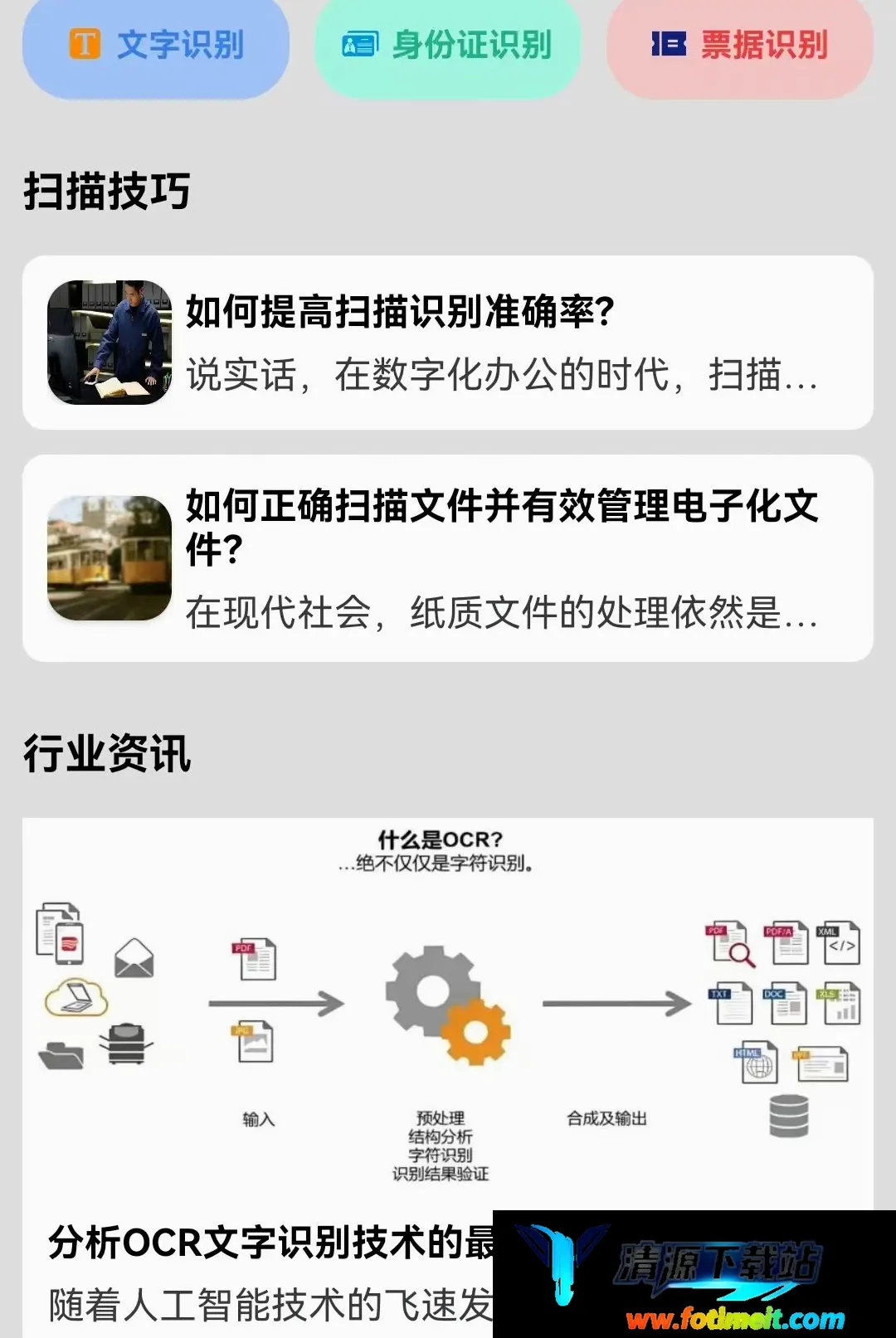This screenshot has height=1338, width=896.
Task: Open the OCR文字识别技术 news card
Action: (448, 1078)
